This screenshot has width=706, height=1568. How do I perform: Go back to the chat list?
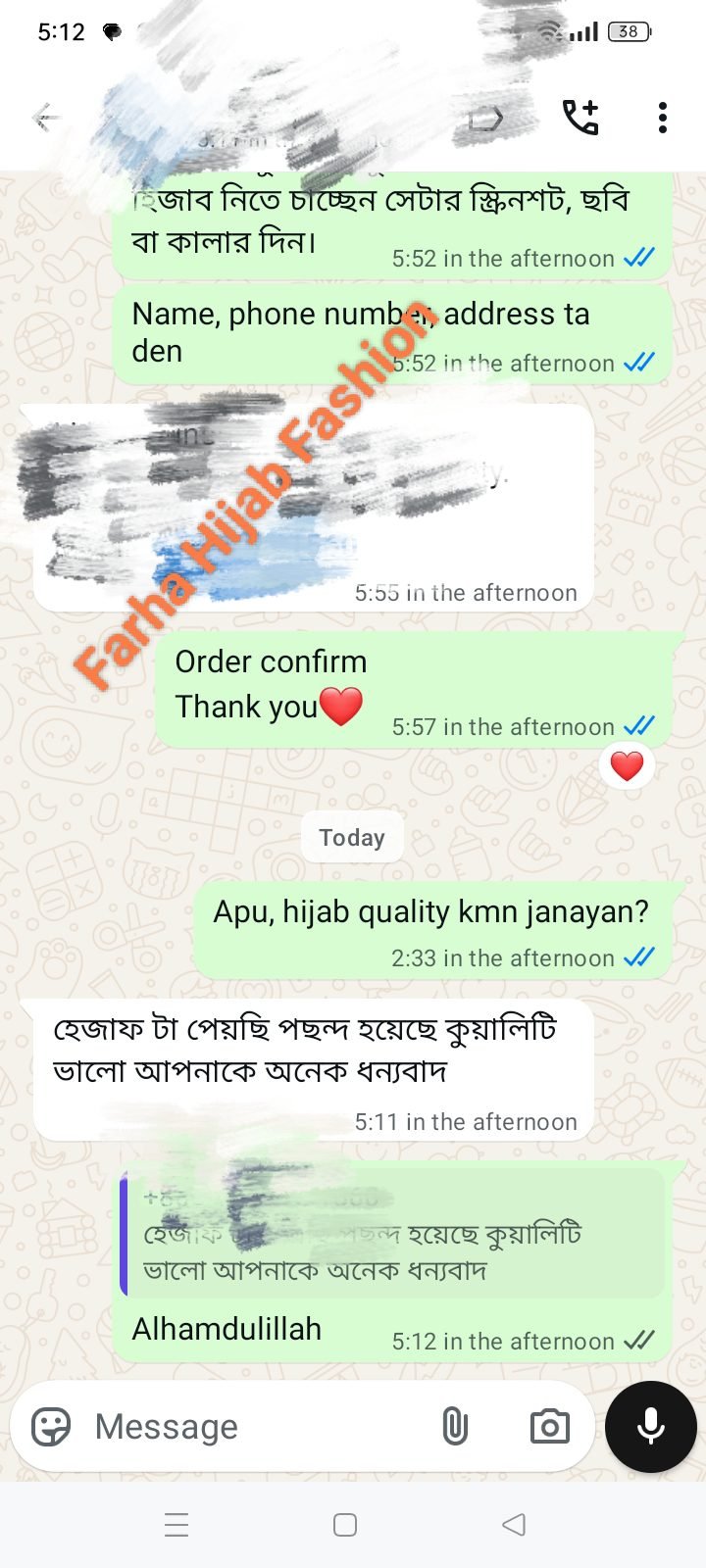pos(45,119)
